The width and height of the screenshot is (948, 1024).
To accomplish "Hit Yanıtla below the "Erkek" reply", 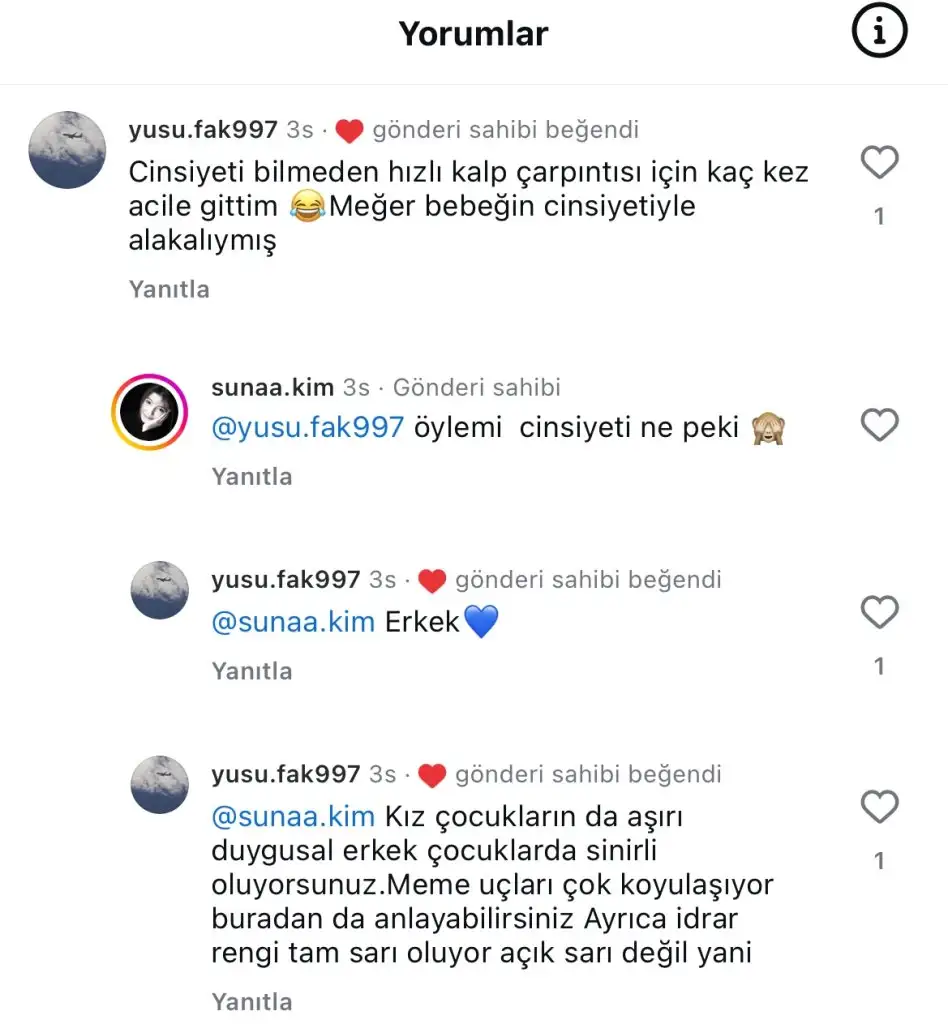I will (252, 671).
